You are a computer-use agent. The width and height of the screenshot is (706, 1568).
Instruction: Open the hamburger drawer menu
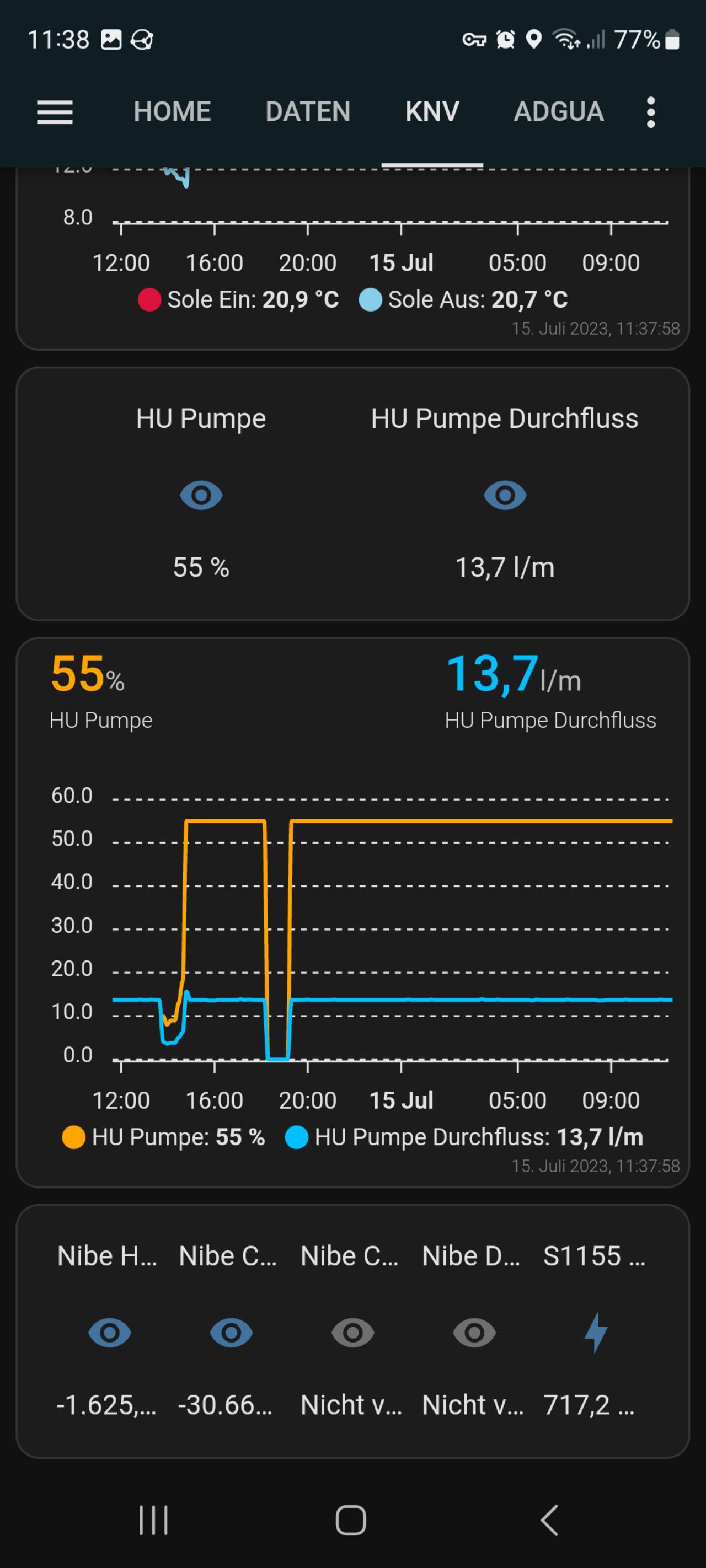click(x=55, y=112)
